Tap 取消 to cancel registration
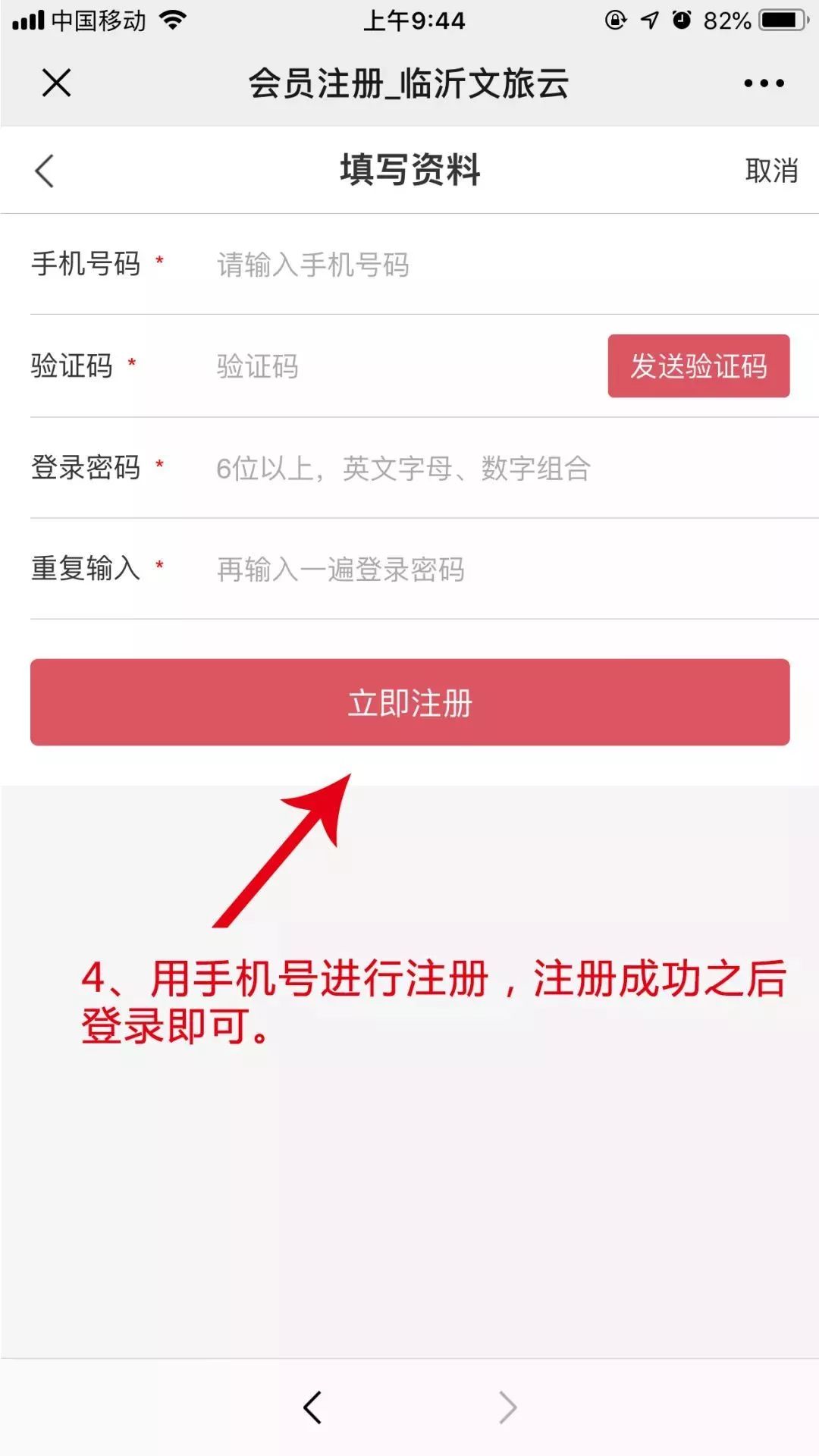819x1456 pixels. pyautogui.click(x=770, y=171)
